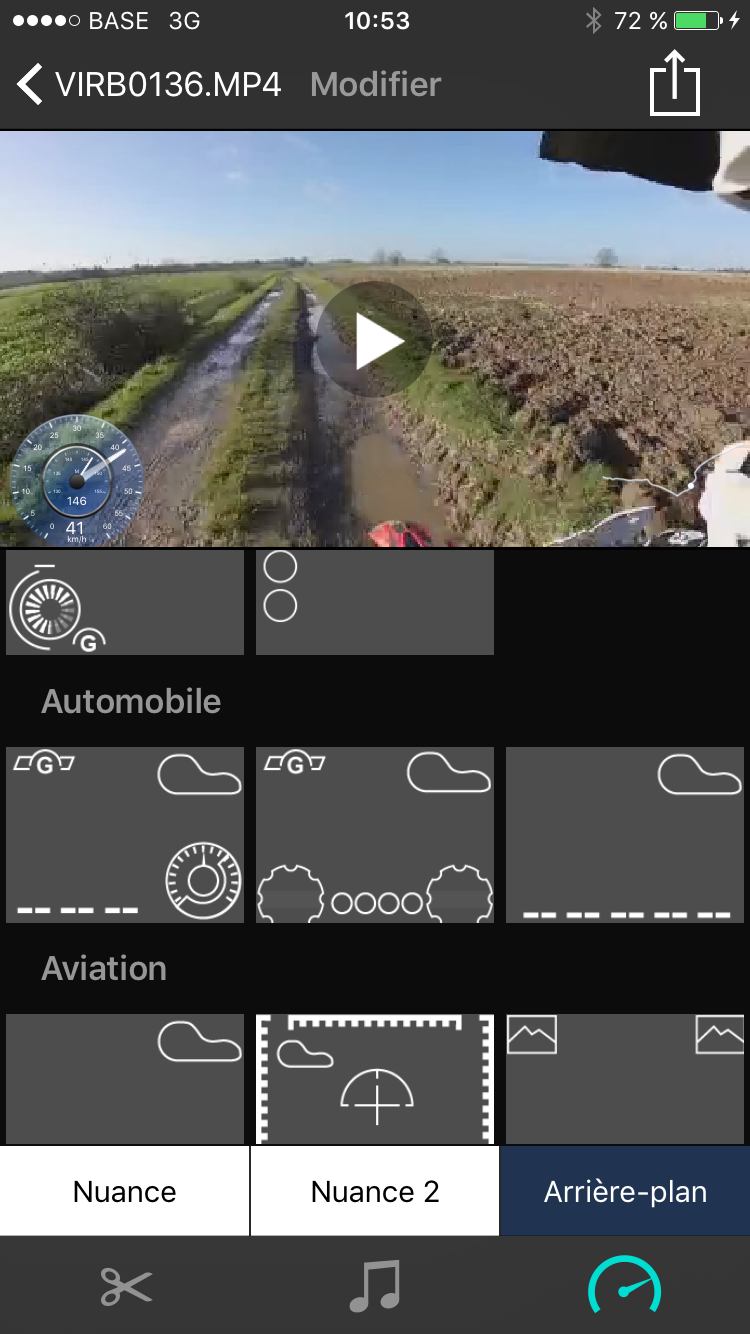Switch to the Nuance option
The image size is (750, 1334).
124,1191
